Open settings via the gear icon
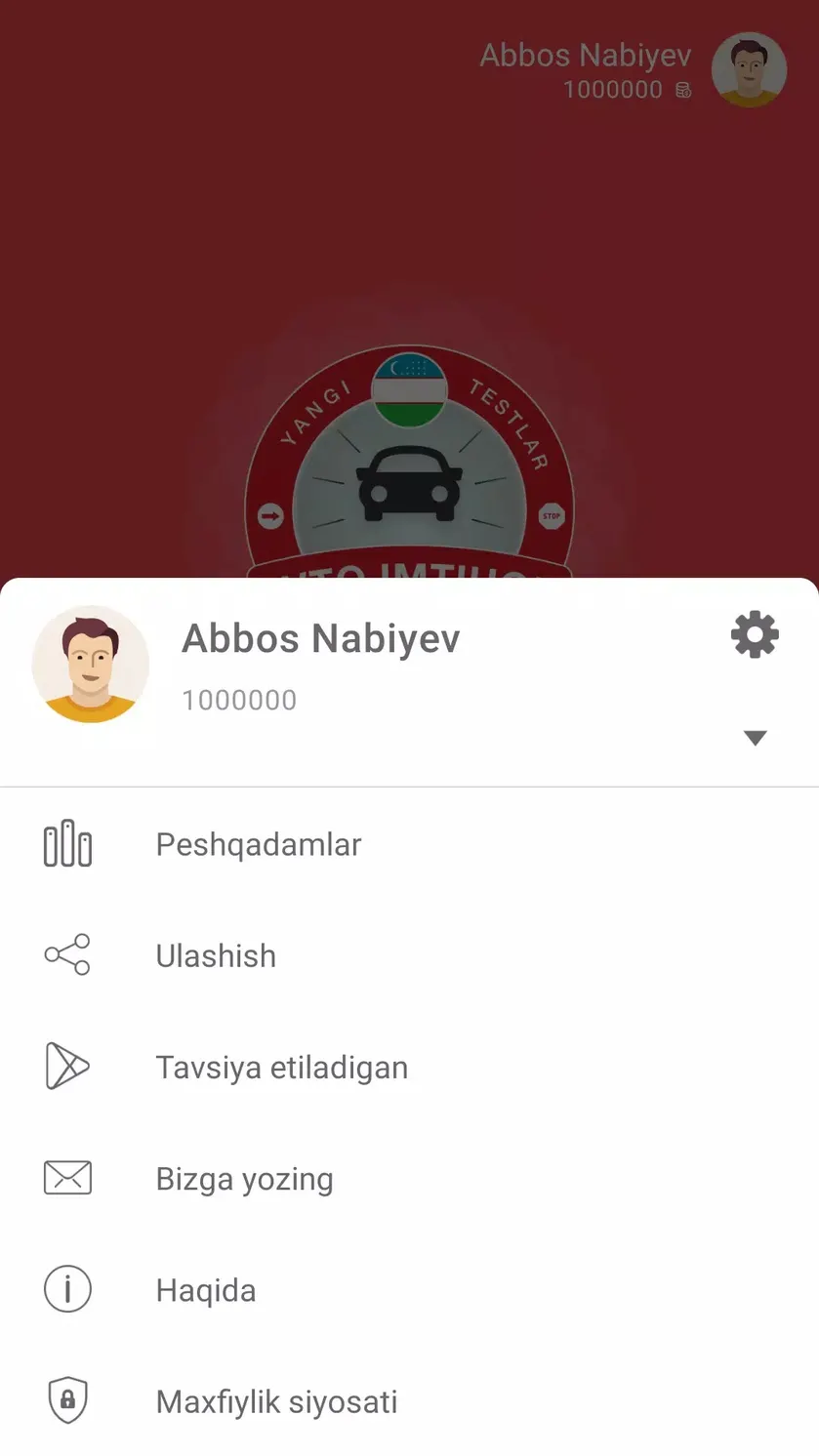The width and height of the screenshot is (819, 1456). 755,635
